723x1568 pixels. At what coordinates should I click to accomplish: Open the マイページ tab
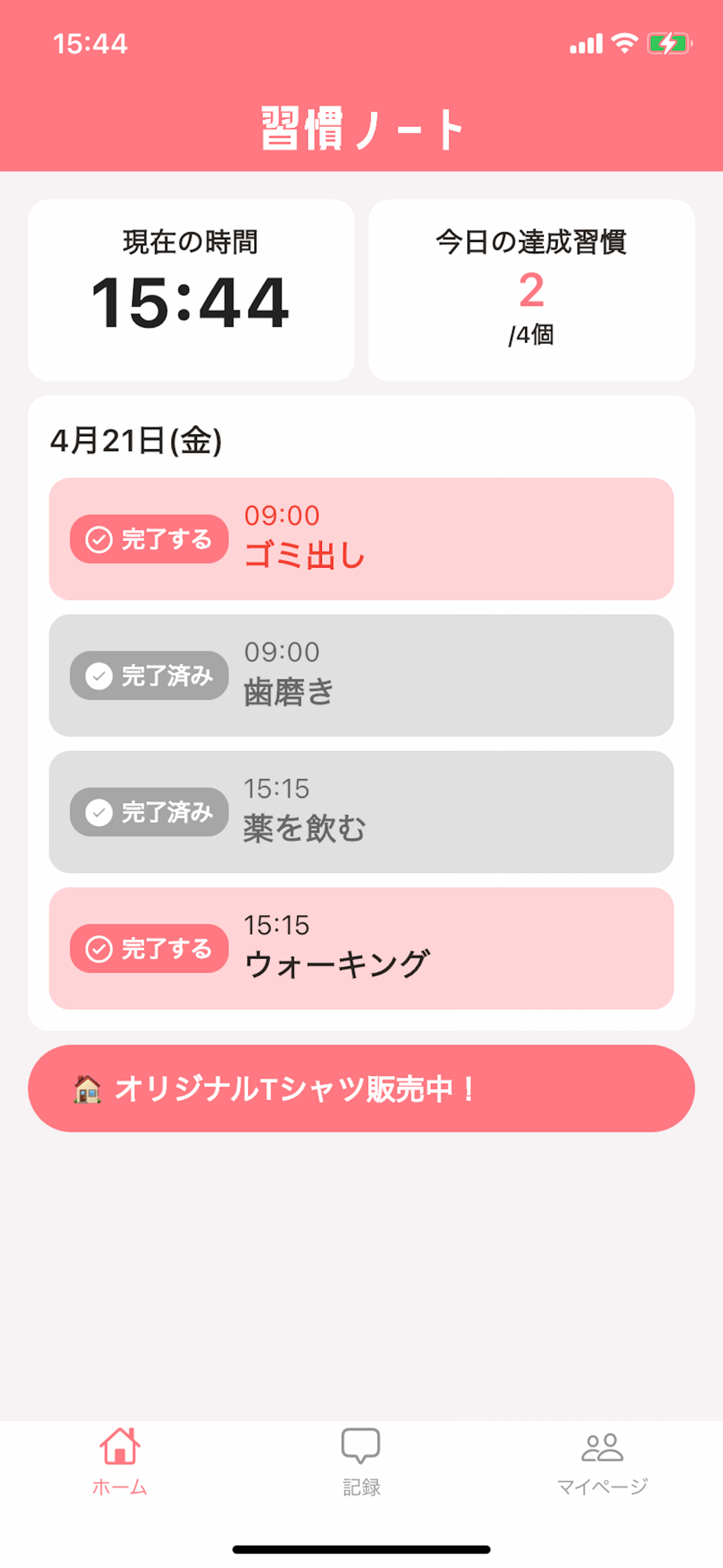(x=602, y=1461)
